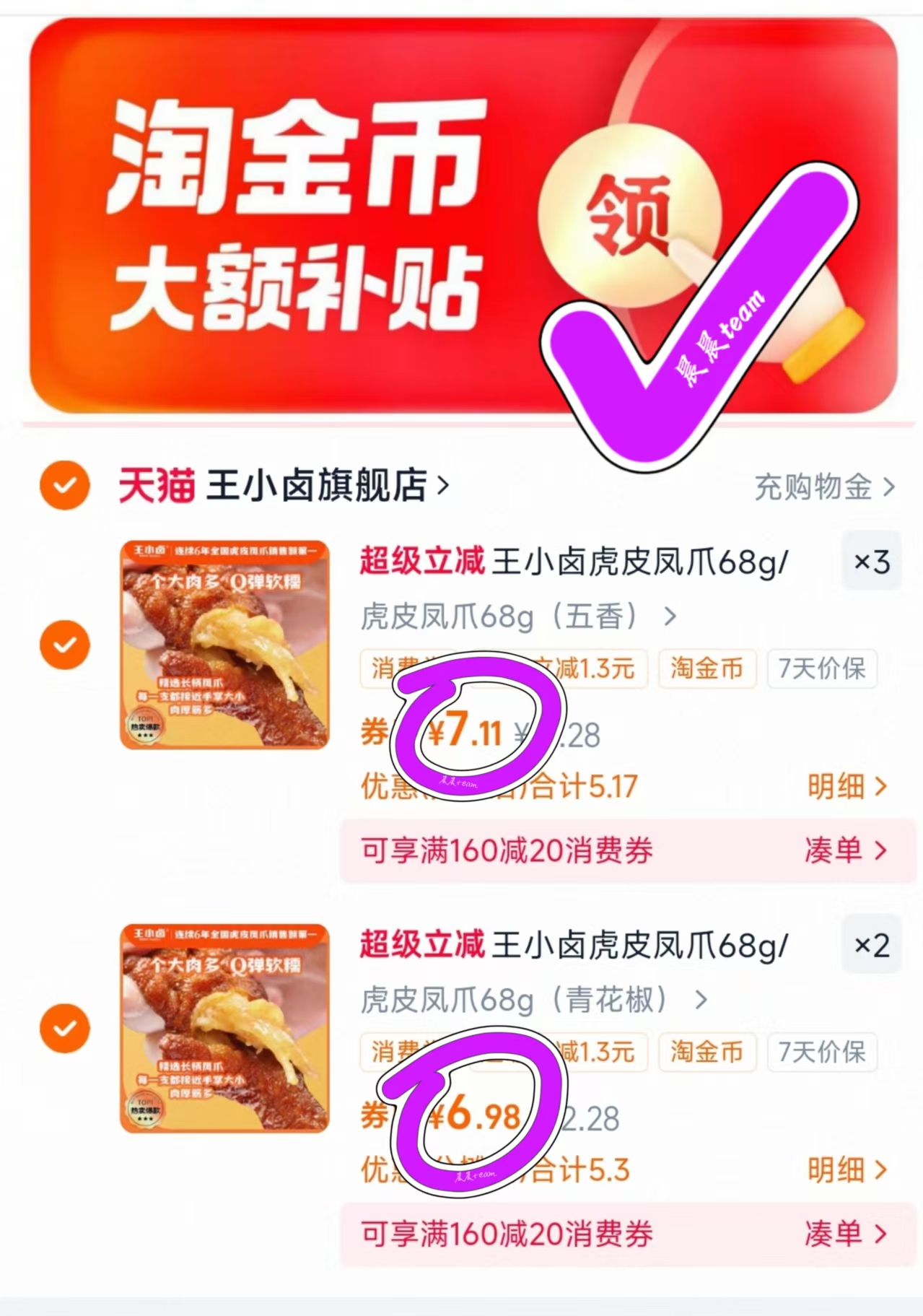923x1316 pixels.
Task: Deselect the 青花椒 flavor chicken feet item
Action: point(64,1027)
